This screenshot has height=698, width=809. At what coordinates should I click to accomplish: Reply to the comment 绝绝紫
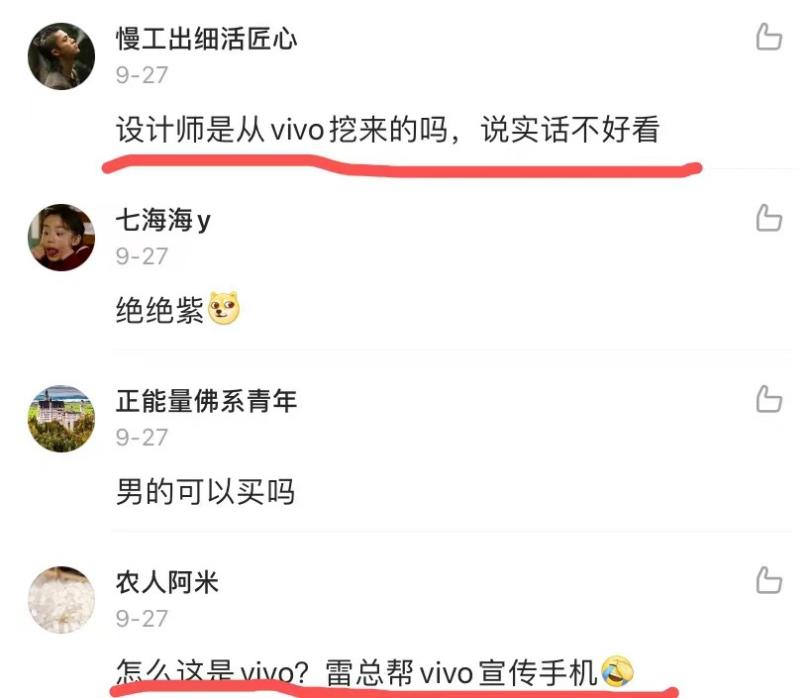coord(160,312)
